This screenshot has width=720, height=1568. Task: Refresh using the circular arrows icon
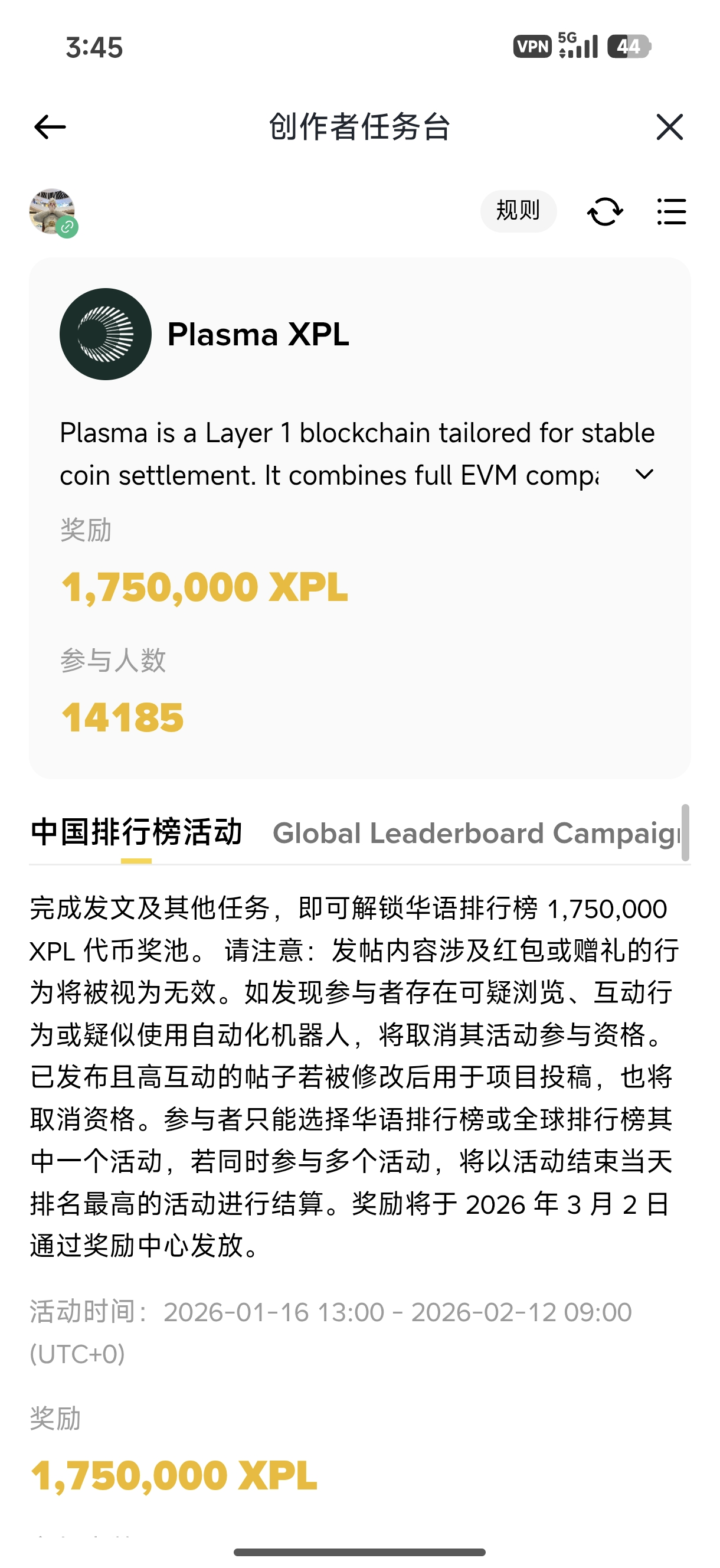605,212
